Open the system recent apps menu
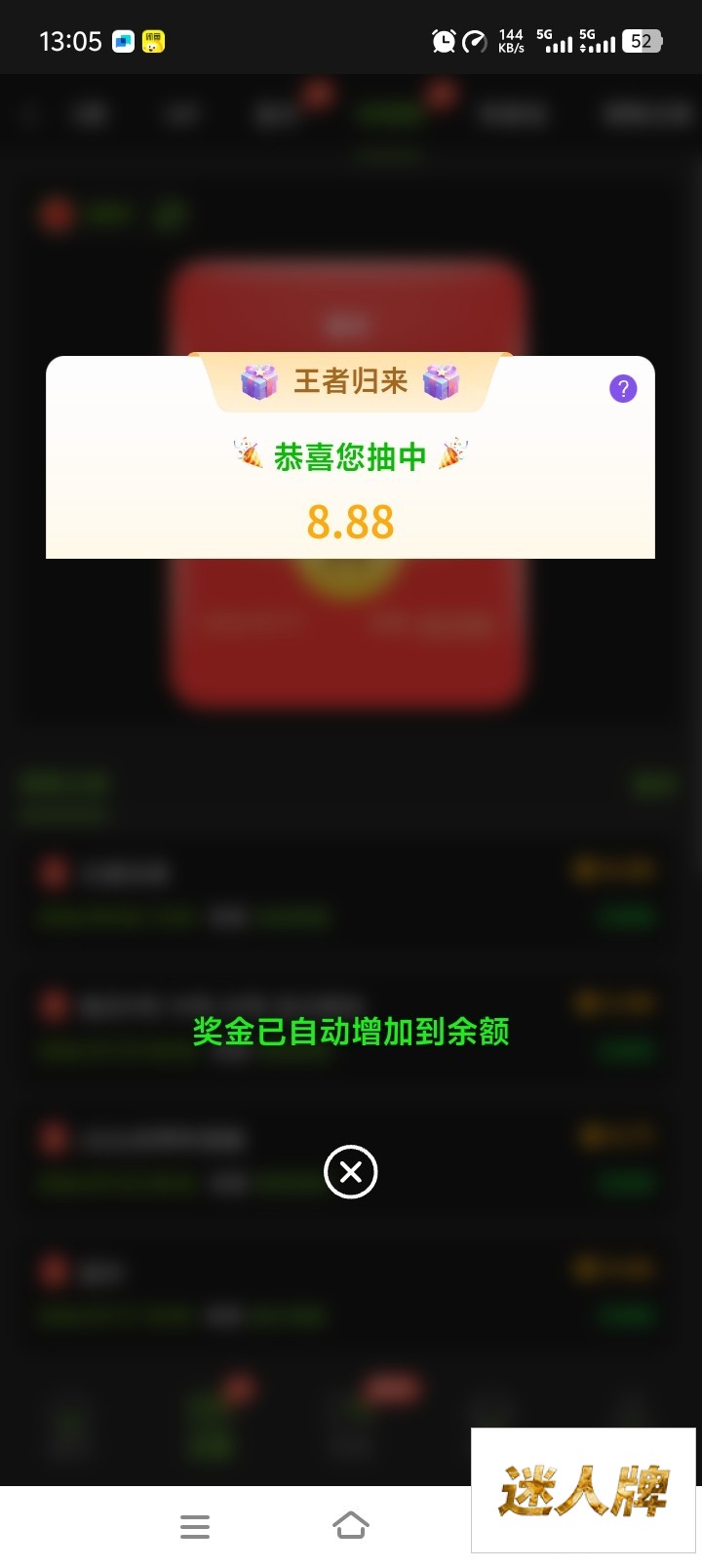The width and height of the screenshot is (702, 1568). pyautogui.click(x=195, y=1527)
